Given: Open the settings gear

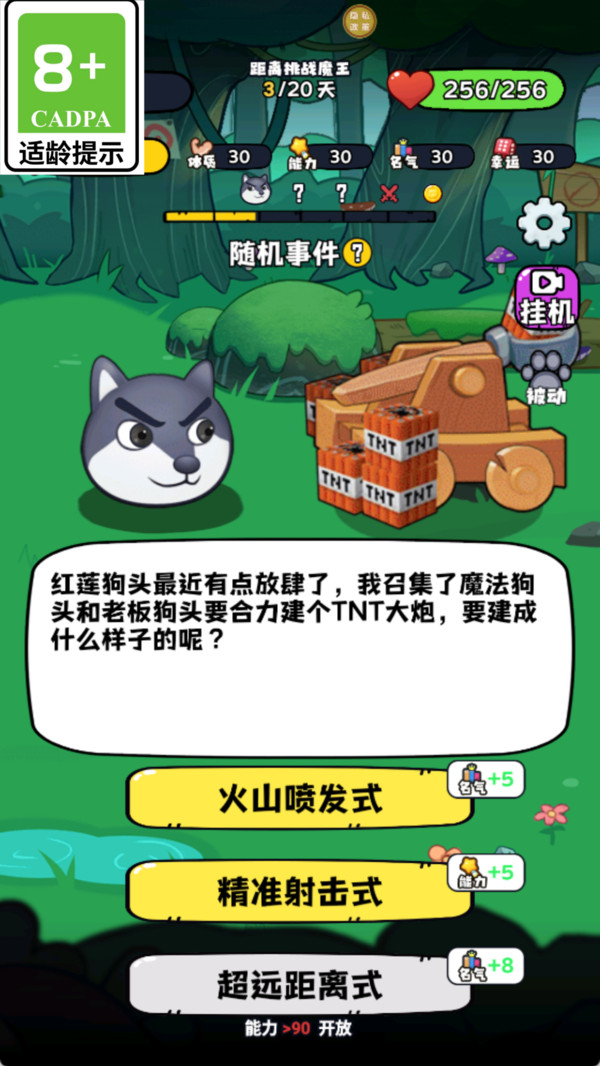Looking at the screenshot, I should coord(544,224).
